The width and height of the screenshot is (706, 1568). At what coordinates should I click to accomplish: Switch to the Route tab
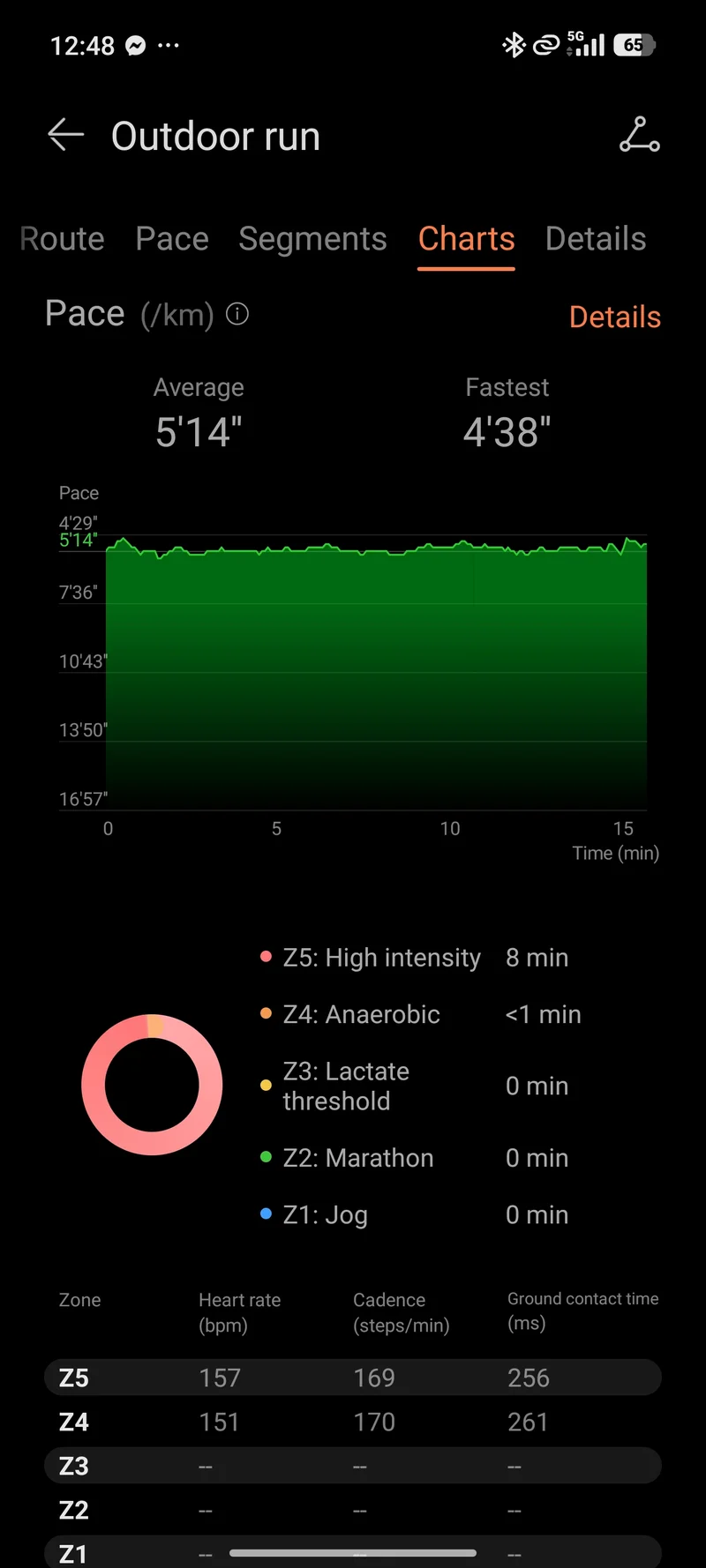[63, 239]
